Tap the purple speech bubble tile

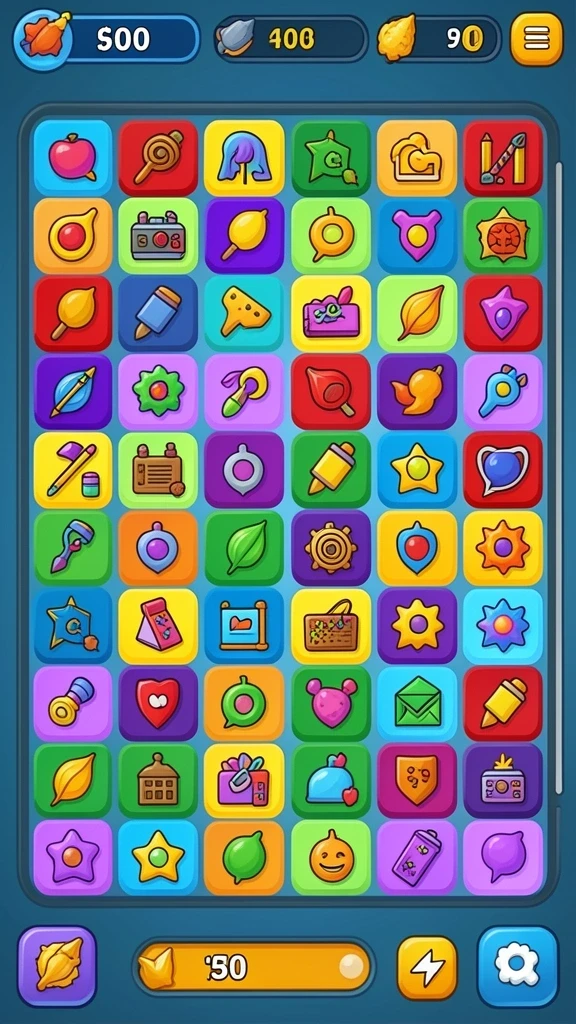(x=503, y=858)
